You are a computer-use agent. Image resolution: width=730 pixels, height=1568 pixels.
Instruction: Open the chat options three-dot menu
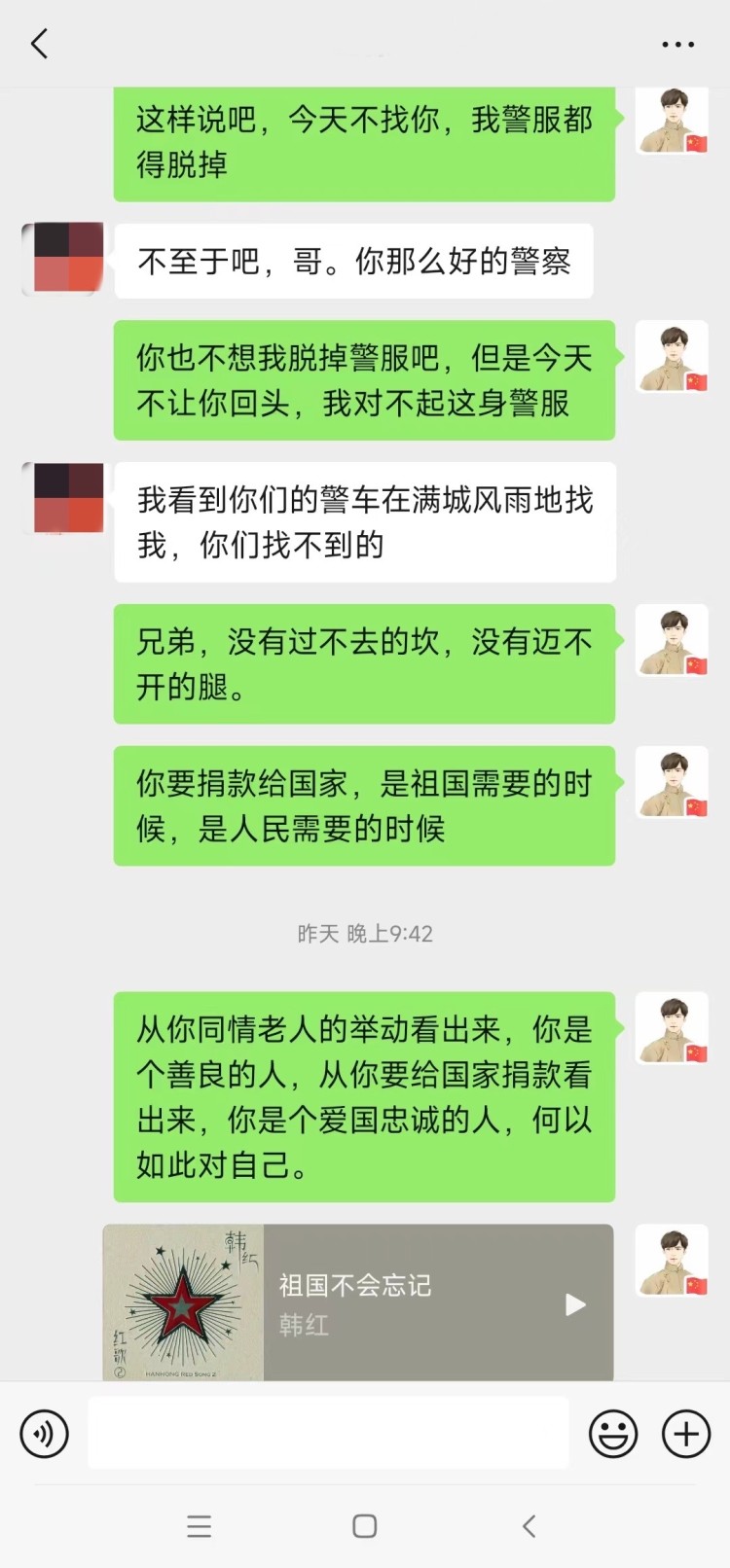tap(677, 45)
